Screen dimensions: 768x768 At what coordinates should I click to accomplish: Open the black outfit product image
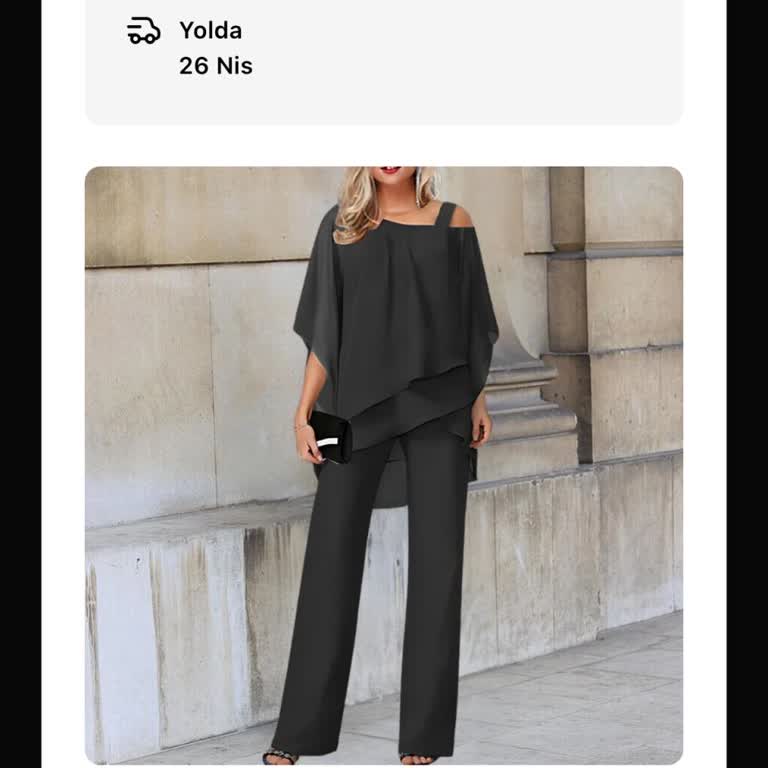point(384,465)
